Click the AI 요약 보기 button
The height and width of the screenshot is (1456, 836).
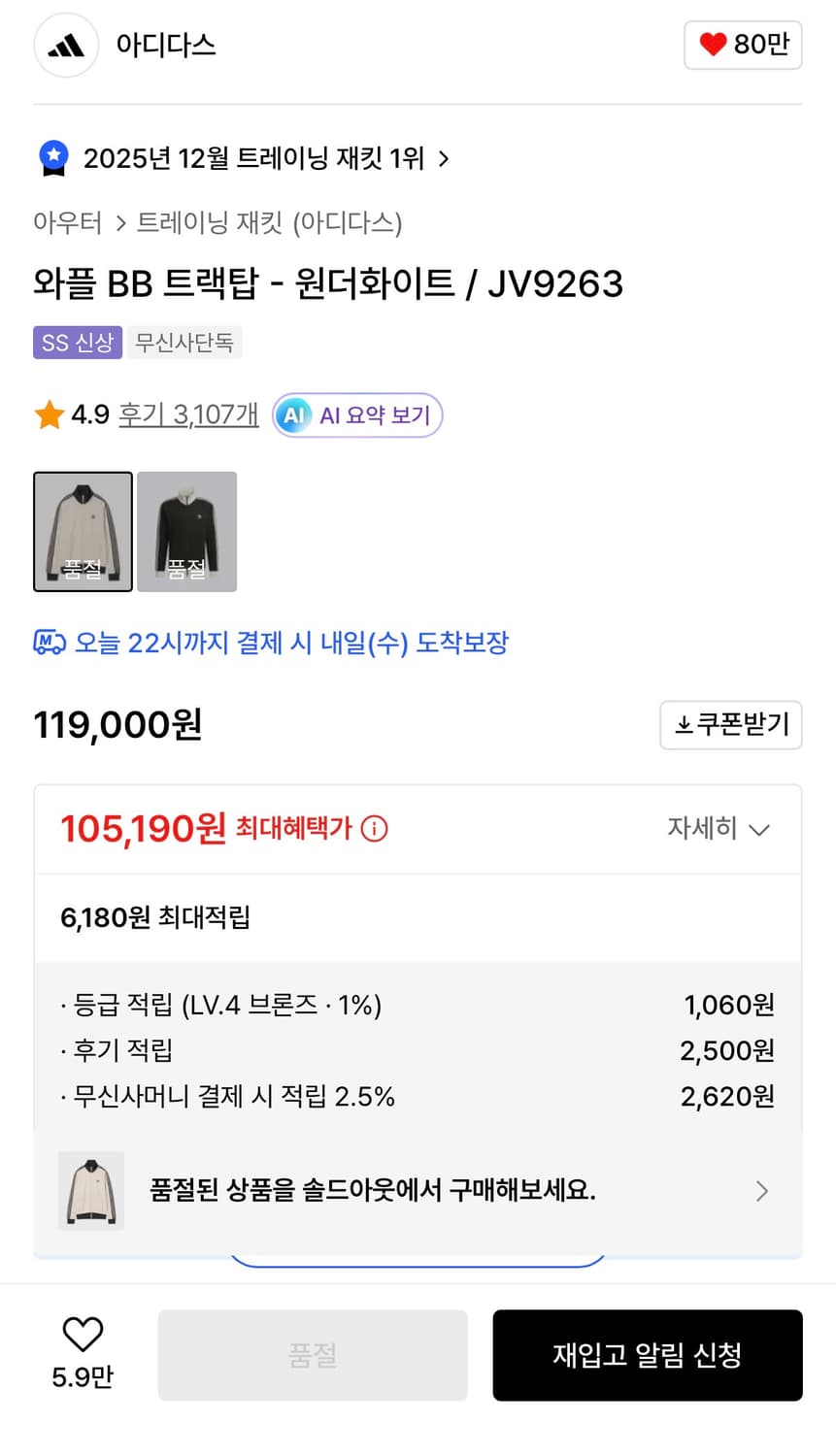point(356,414)
